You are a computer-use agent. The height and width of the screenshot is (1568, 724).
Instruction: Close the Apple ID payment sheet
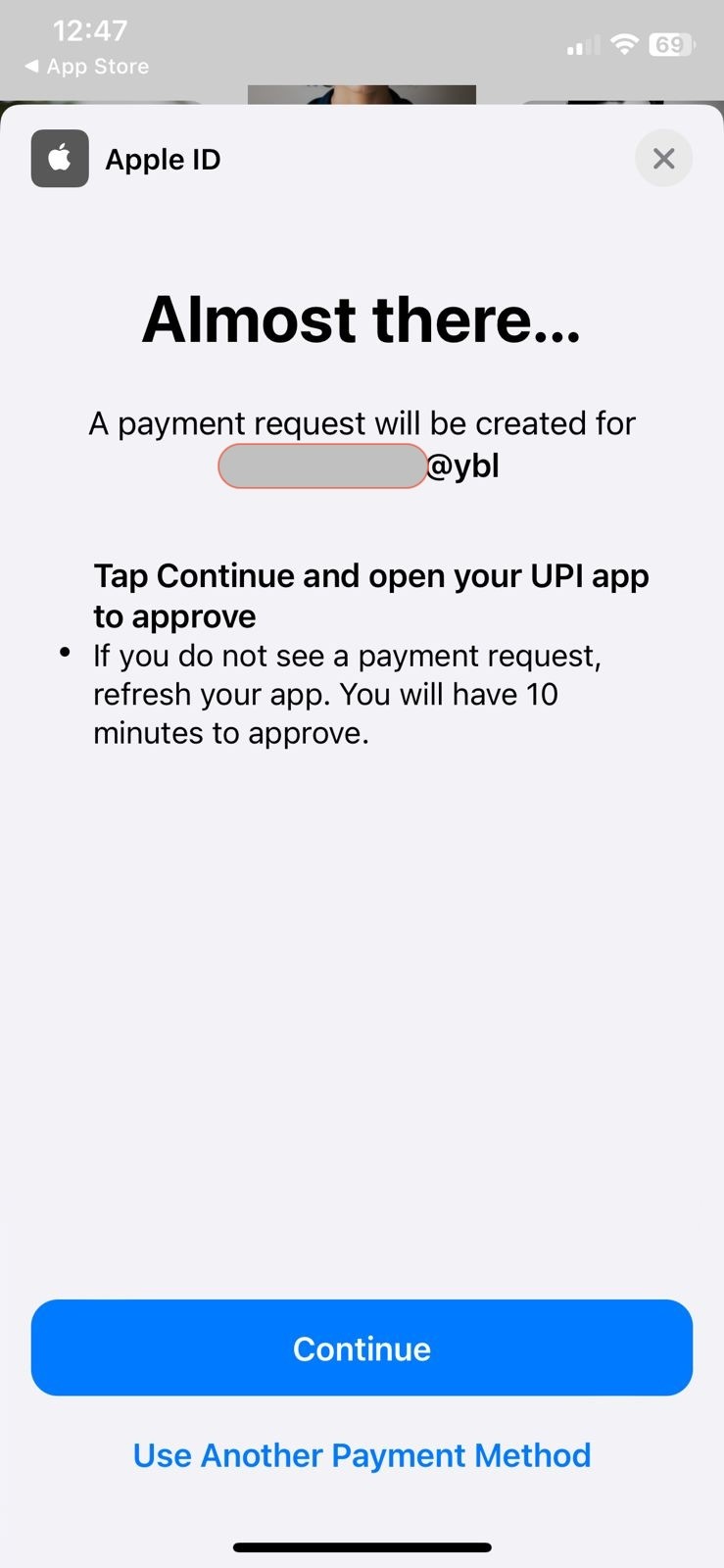tap(663, 159)
